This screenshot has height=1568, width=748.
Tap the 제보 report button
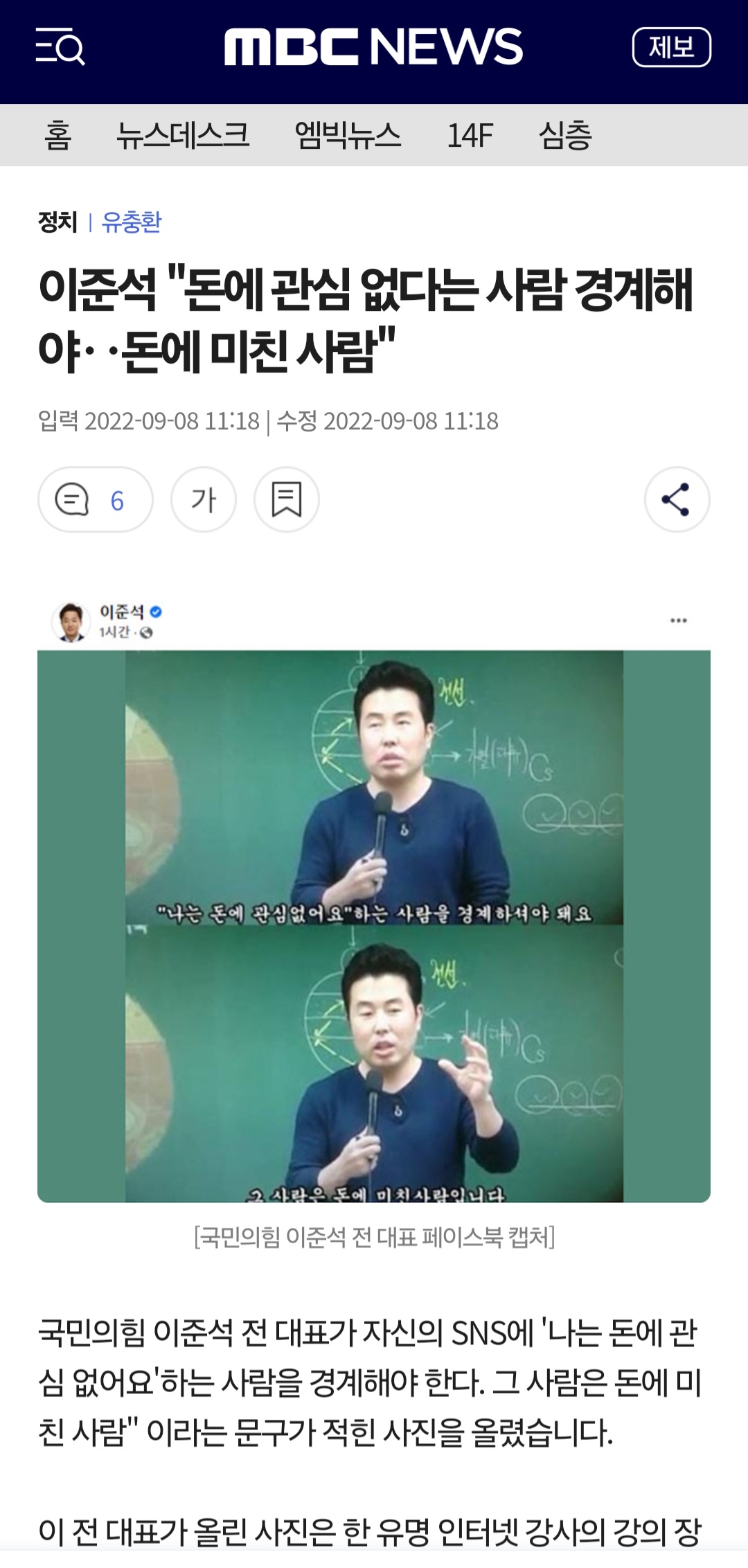[x=671, y=47]
